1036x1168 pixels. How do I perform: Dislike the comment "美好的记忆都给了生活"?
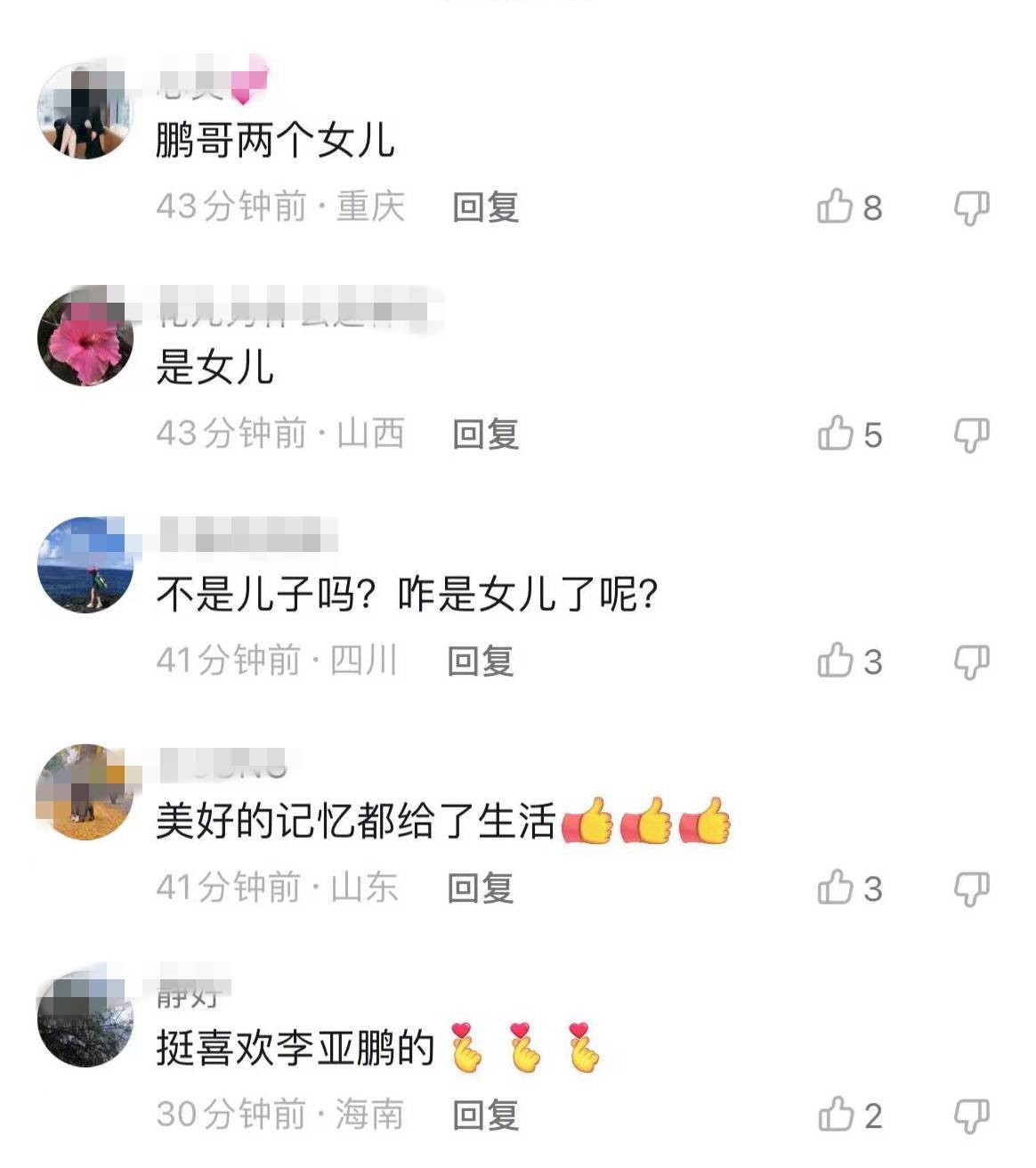[x=971, y=888]
